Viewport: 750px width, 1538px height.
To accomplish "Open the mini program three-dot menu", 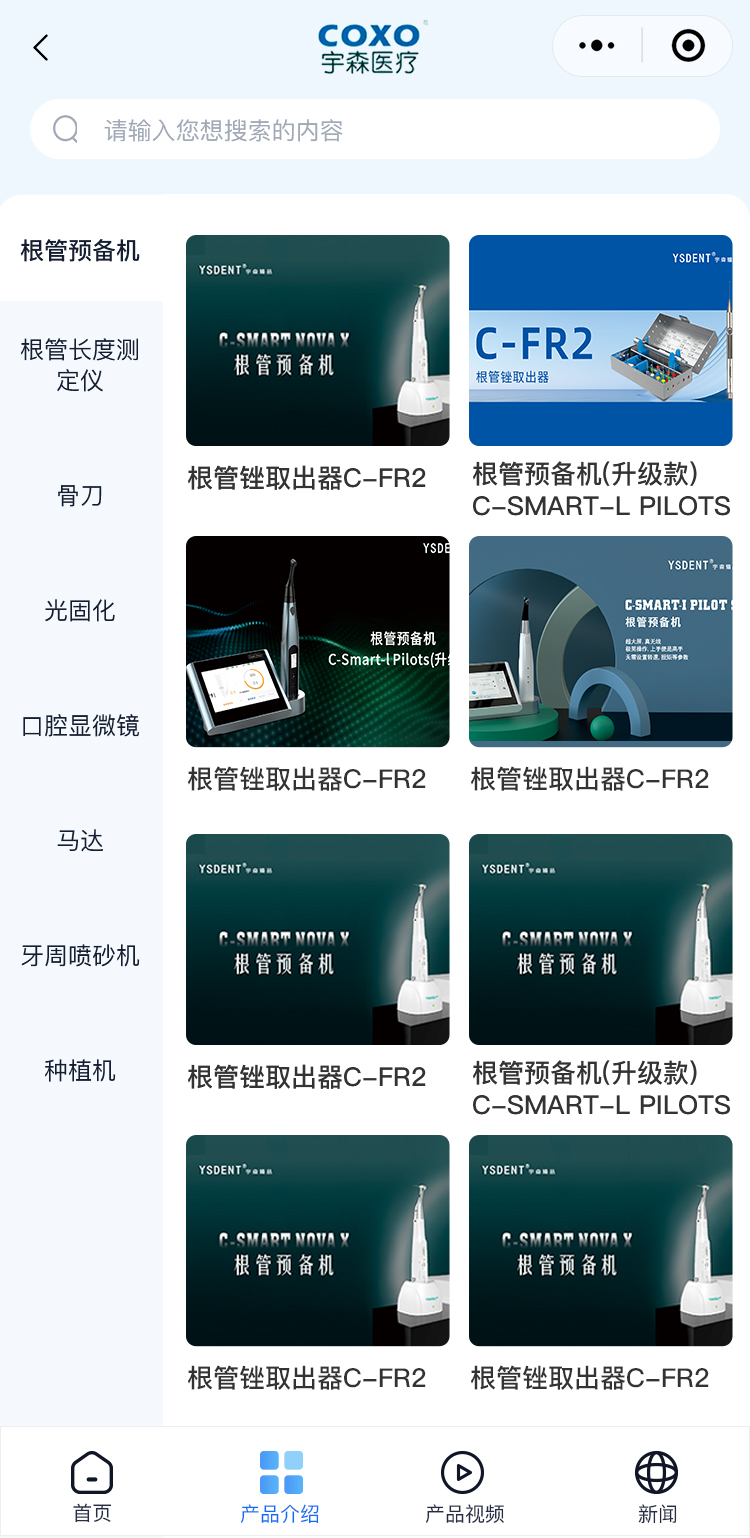I will [x=597, y=46].
